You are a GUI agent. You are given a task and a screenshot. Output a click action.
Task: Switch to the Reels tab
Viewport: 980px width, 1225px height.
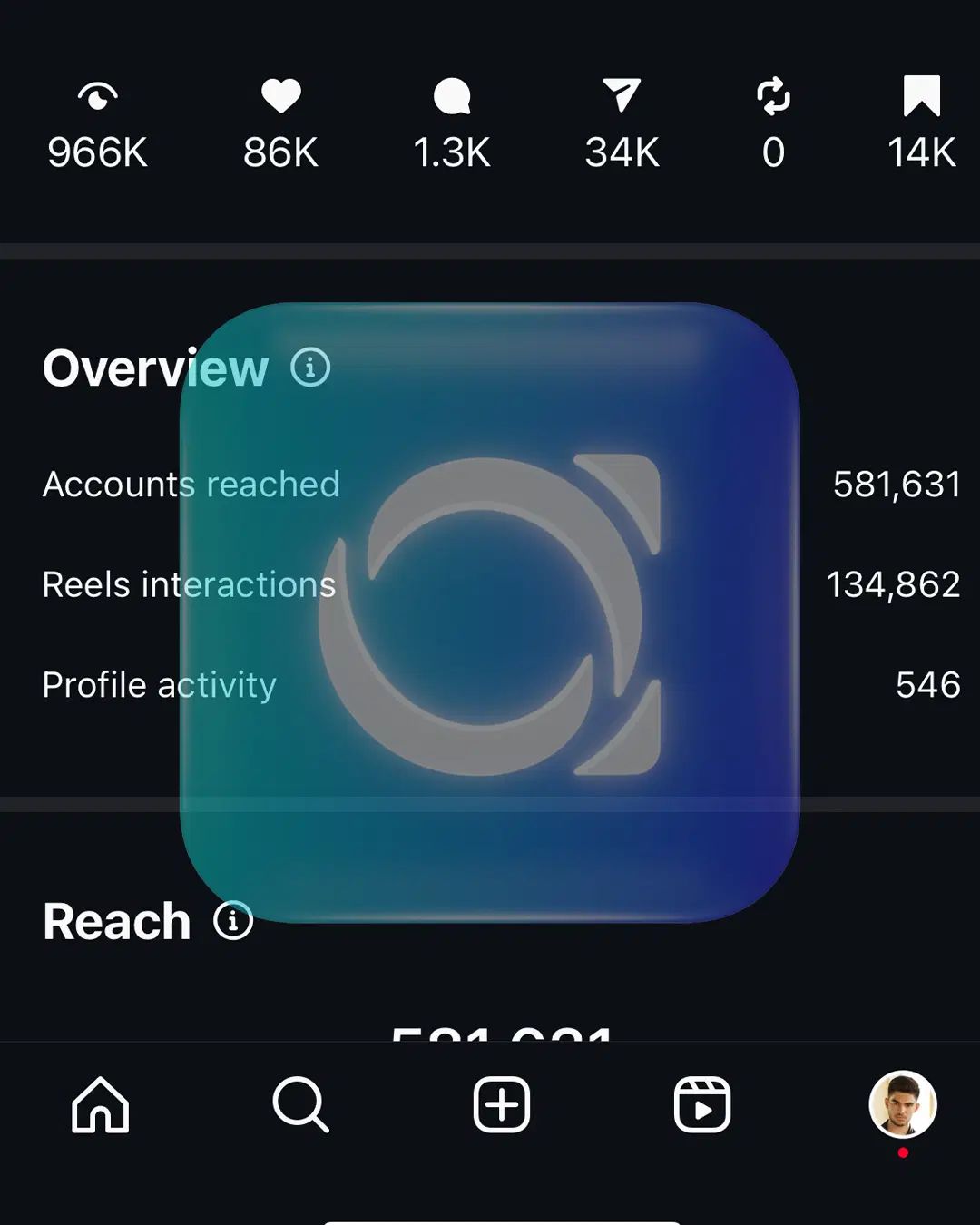click(701, 1104)
